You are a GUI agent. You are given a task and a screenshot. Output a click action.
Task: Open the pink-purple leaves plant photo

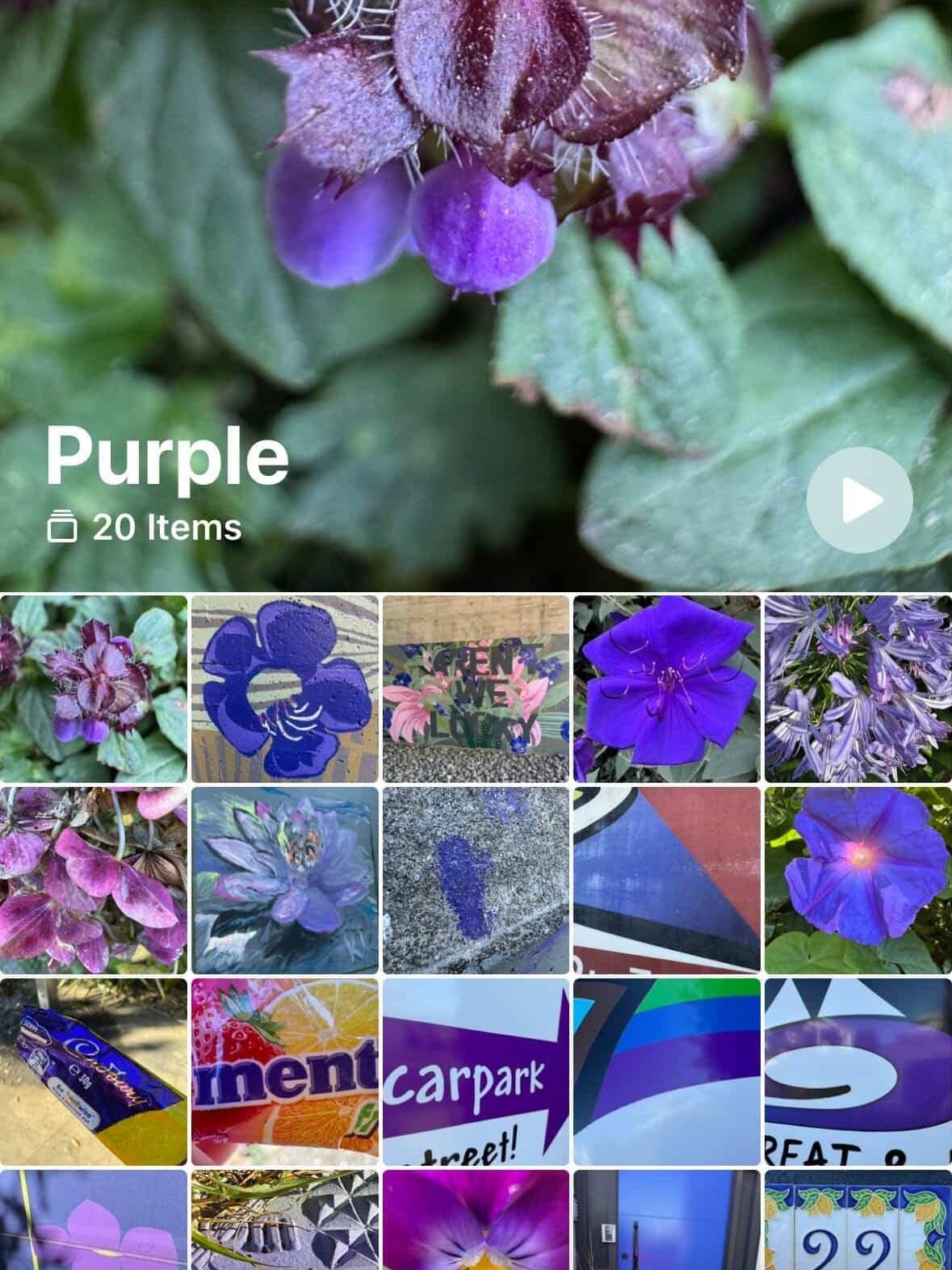click(x=93, y=880)
